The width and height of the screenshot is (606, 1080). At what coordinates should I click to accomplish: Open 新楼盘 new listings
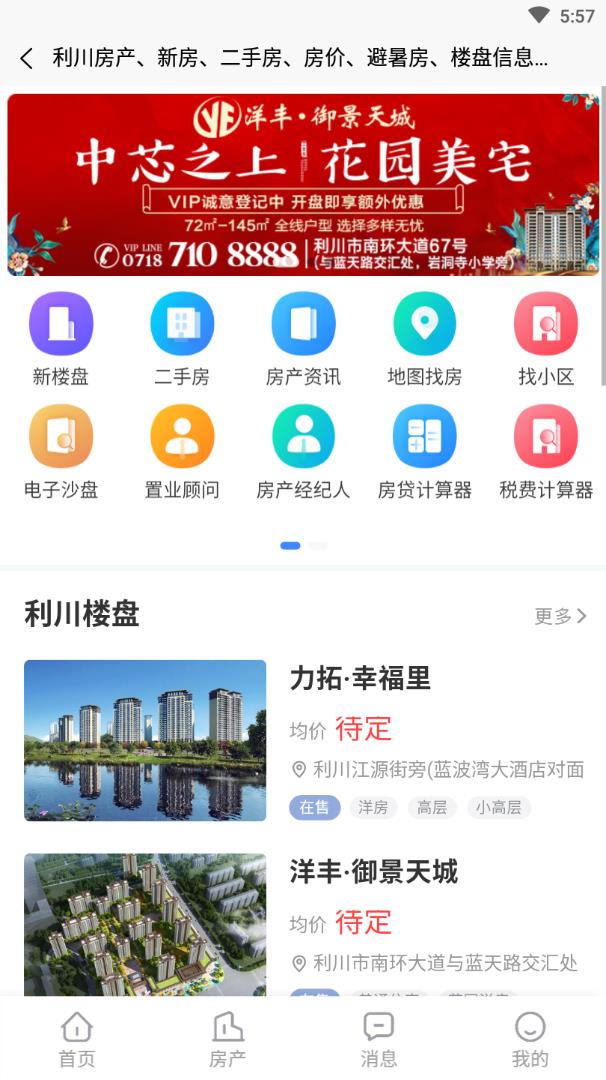(x=61, y=340)
